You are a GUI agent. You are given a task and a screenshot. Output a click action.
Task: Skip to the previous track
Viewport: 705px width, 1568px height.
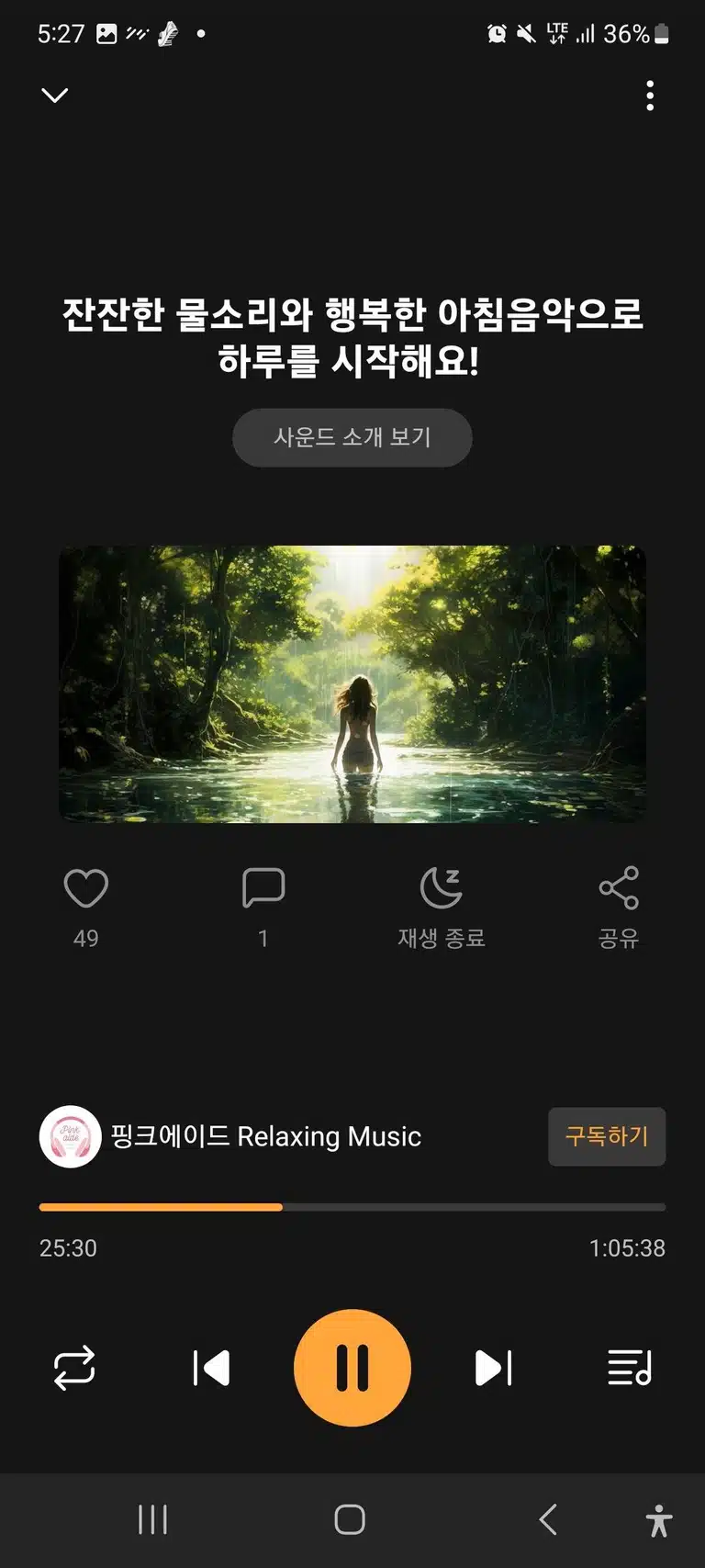coord(211,1368)
